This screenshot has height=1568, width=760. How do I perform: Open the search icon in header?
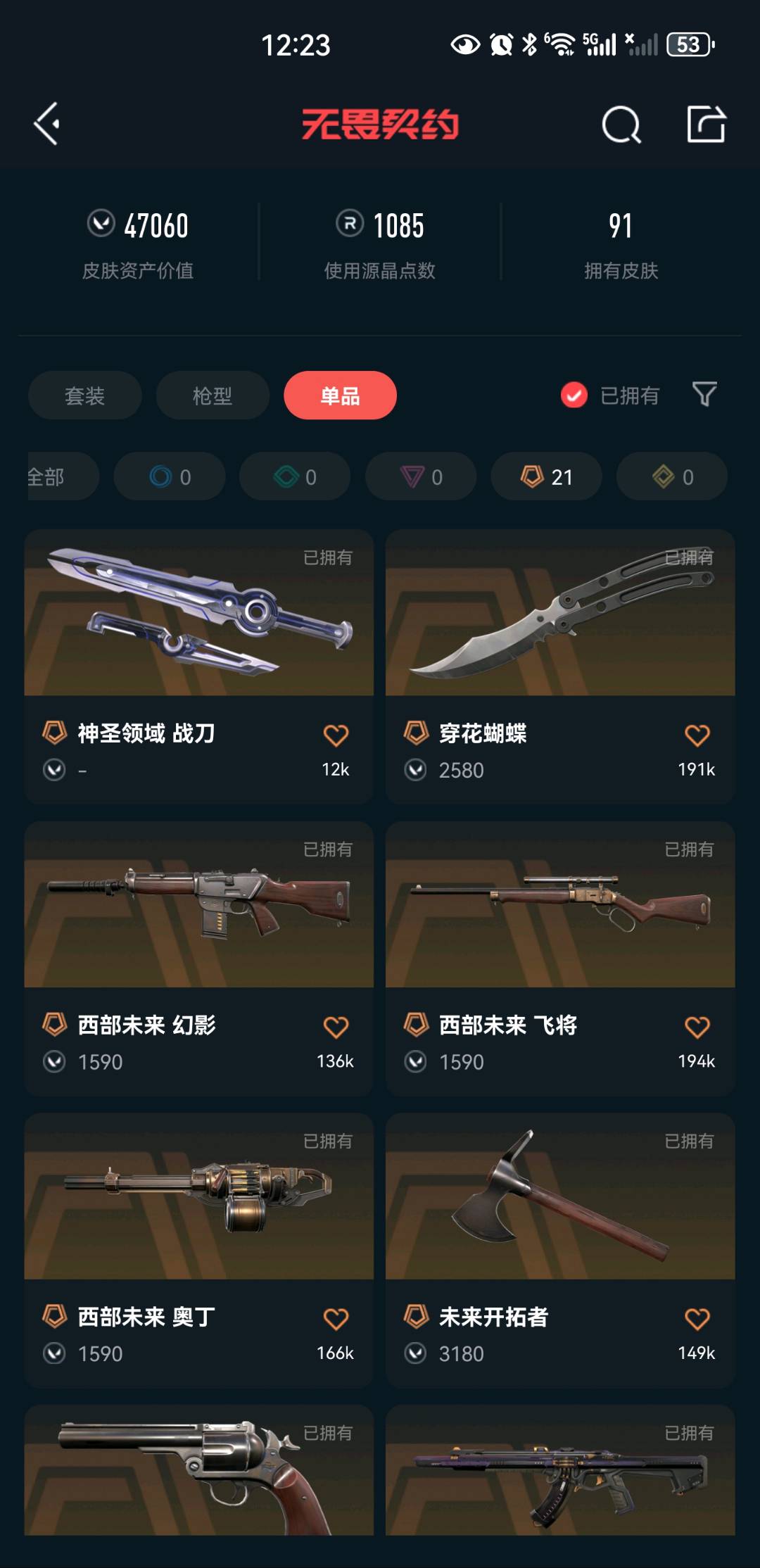[x=621, y=125]
